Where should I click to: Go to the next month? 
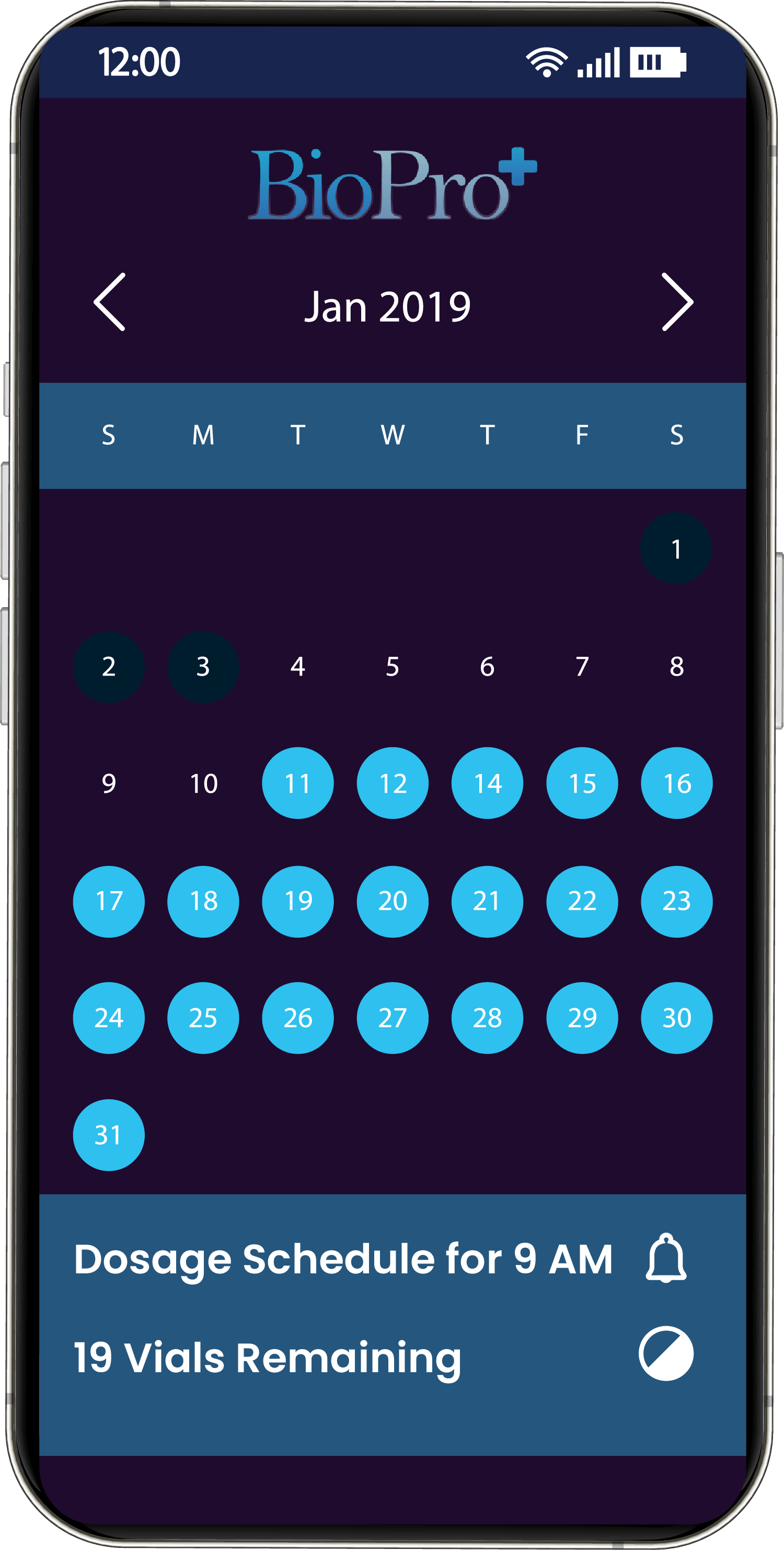point(677,302)
